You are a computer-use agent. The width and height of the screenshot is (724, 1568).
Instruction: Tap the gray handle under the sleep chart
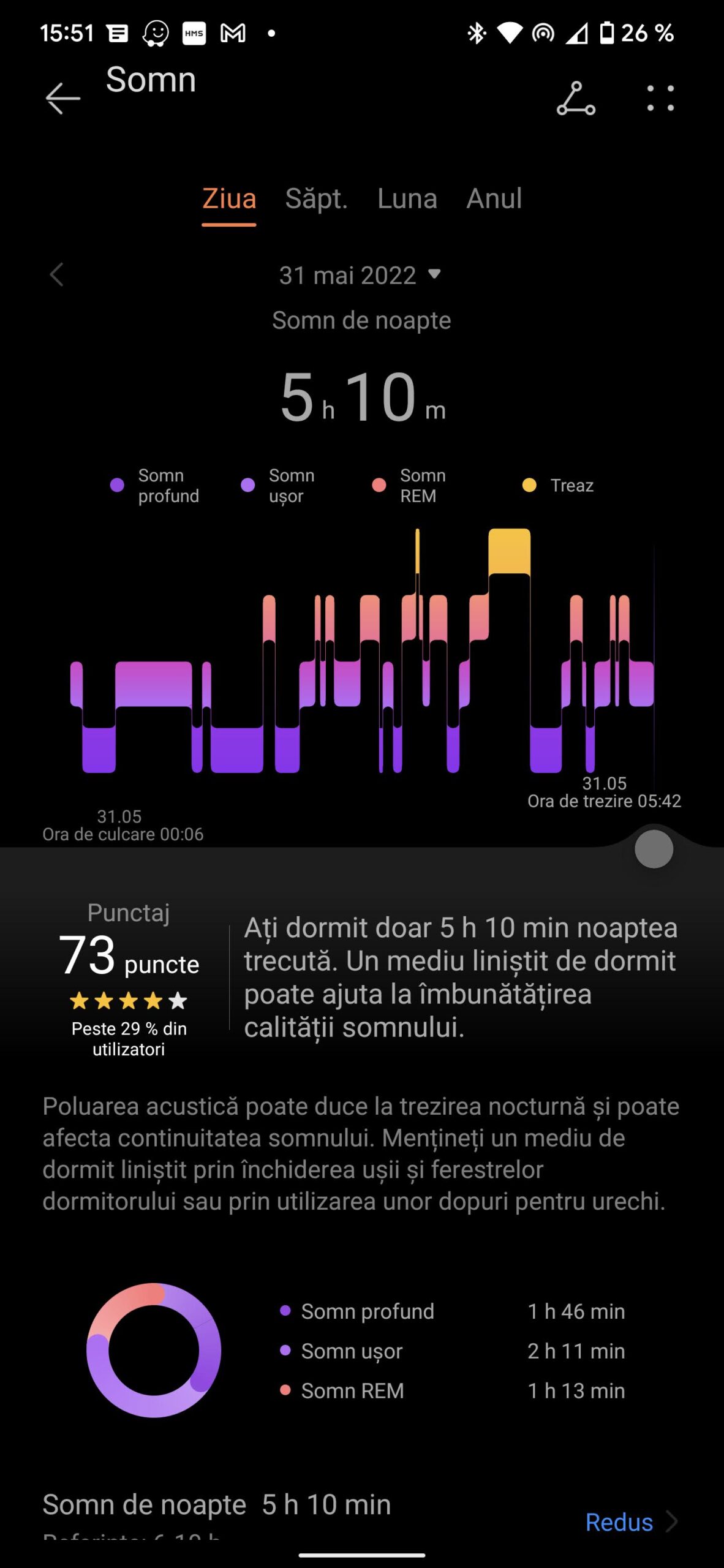click(654, 849)
